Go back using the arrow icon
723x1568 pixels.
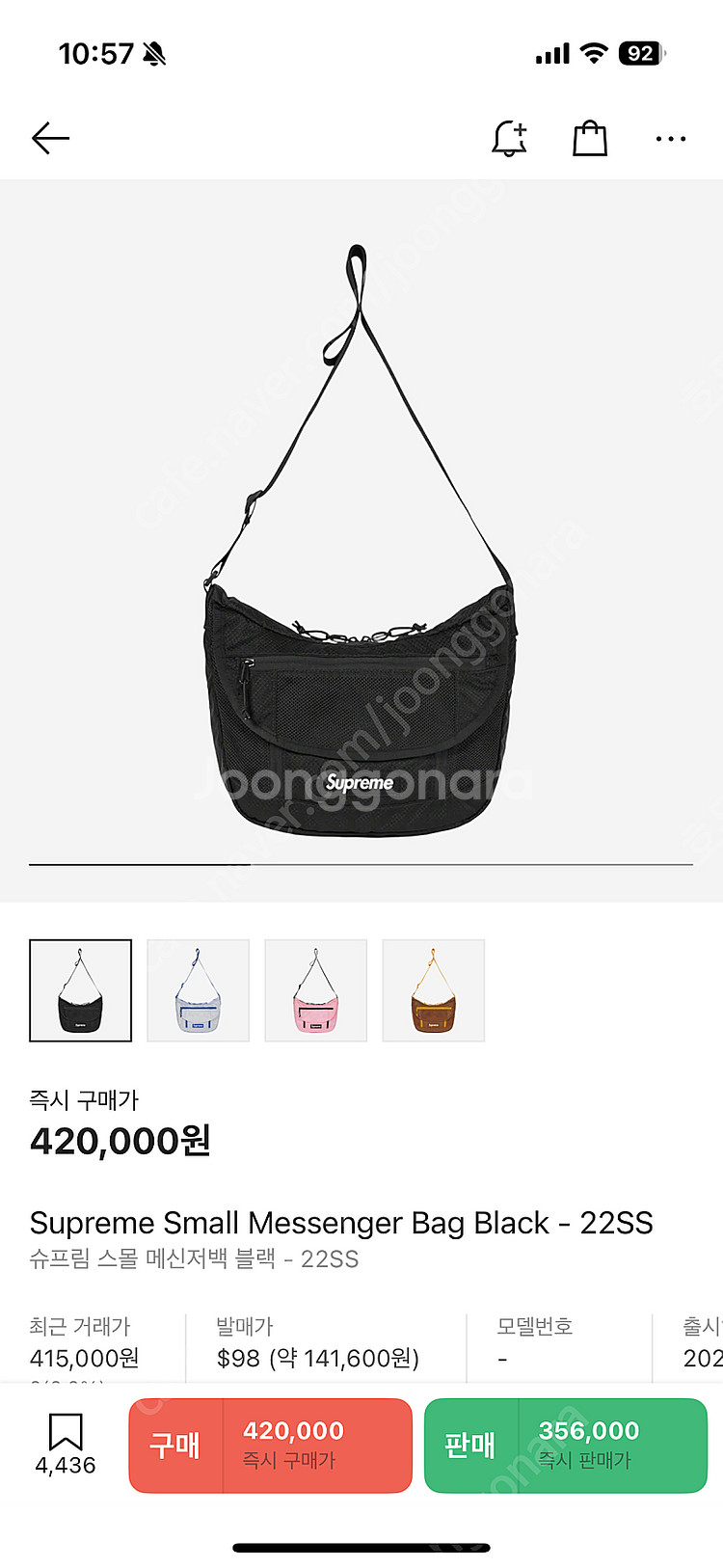click(50, 139)
